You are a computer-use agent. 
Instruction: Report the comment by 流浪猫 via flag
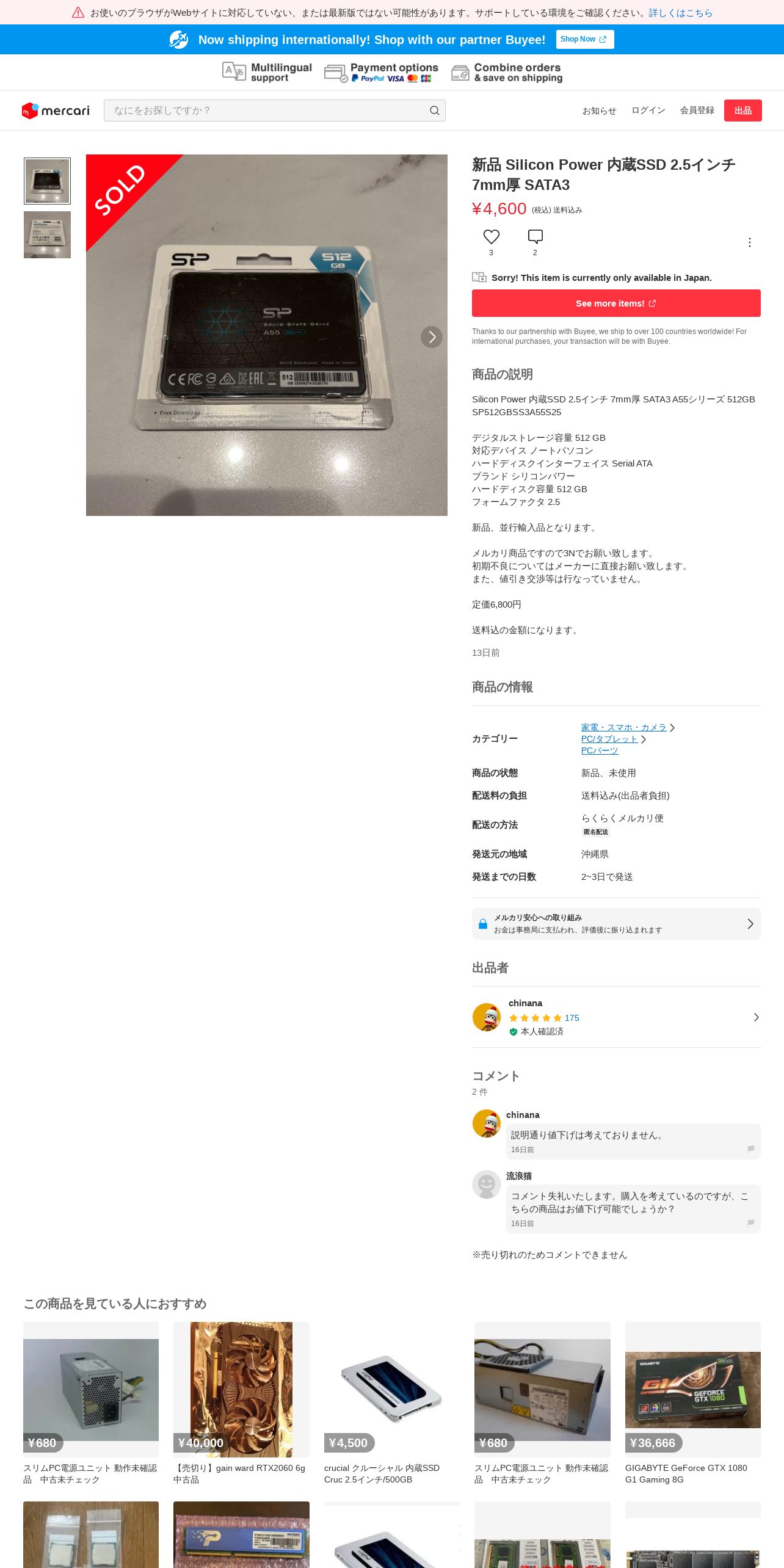coord(750,1223)
